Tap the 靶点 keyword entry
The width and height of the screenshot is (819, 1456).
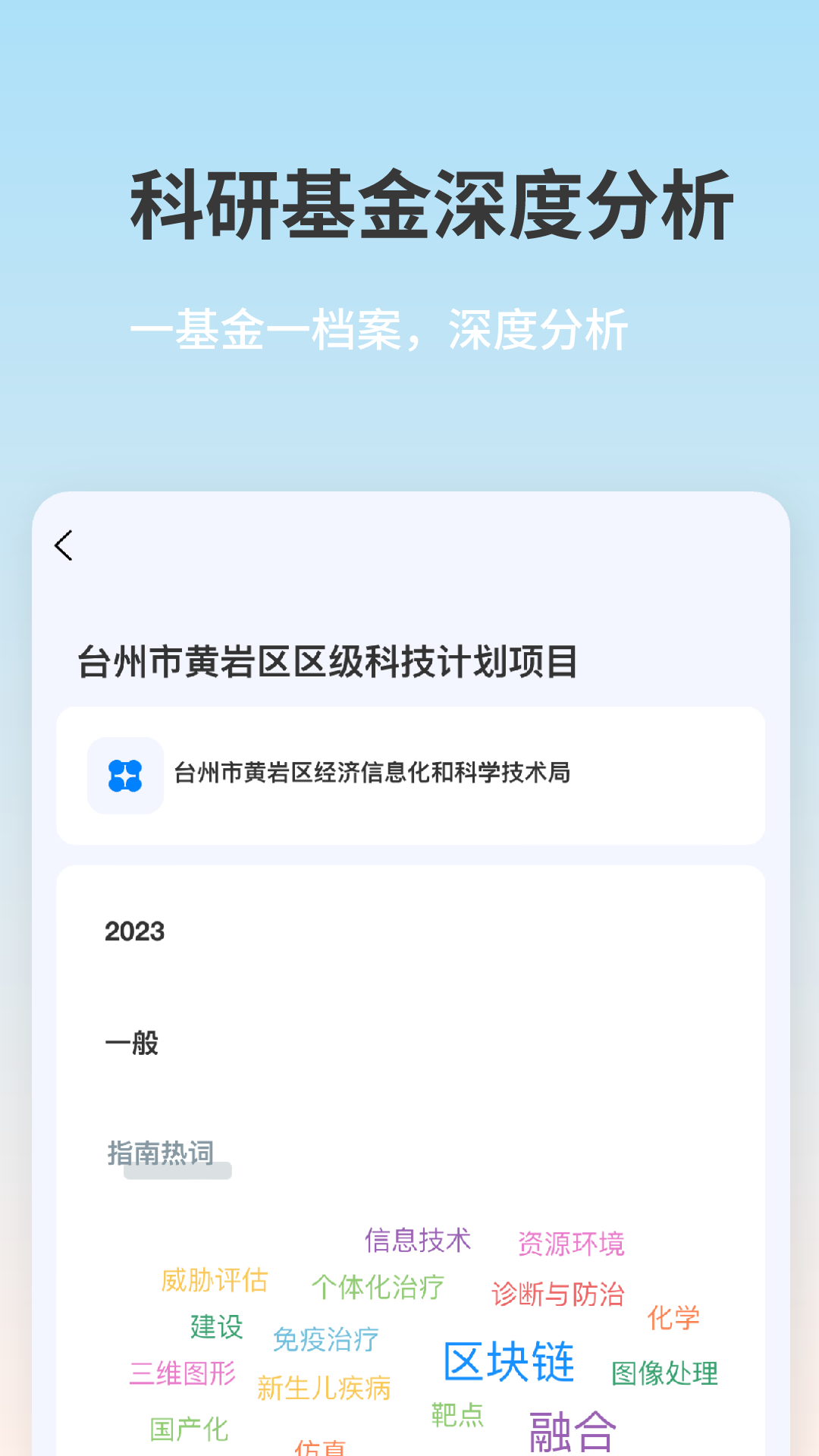pyautogui.click(x=456, y=1412)
